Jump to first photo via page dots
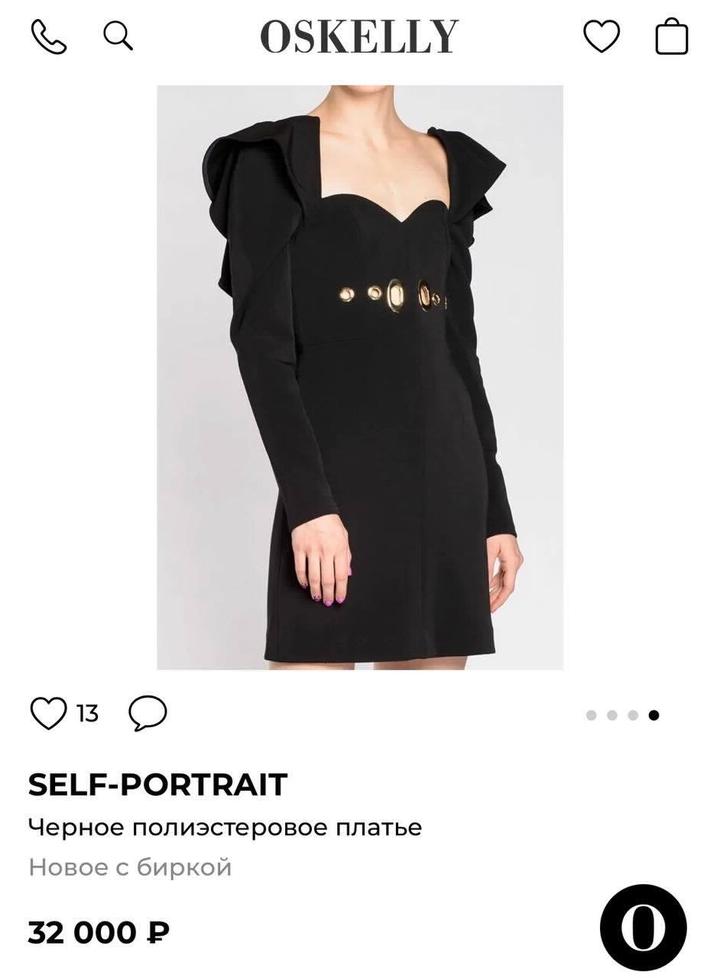 click(x=591, y=715)
